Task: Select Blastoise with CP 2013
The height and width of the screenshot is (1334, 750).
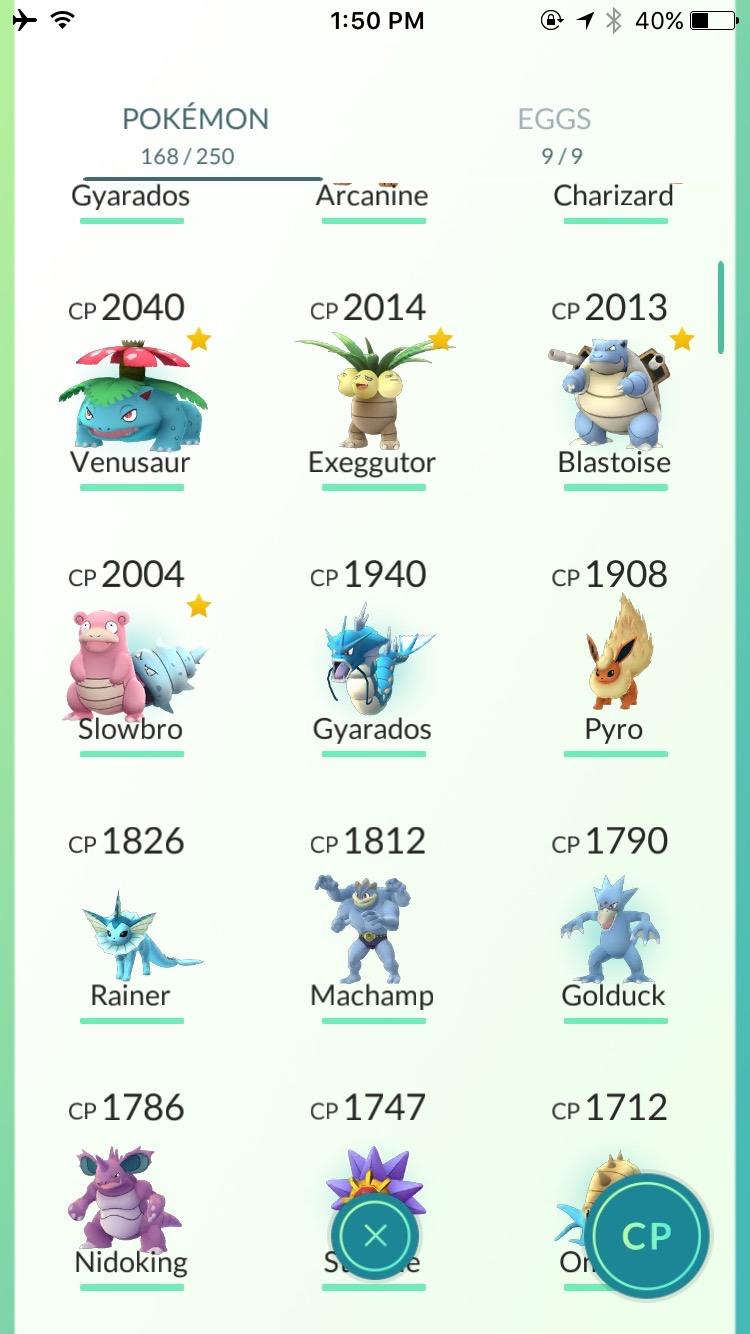Action: 614,390
